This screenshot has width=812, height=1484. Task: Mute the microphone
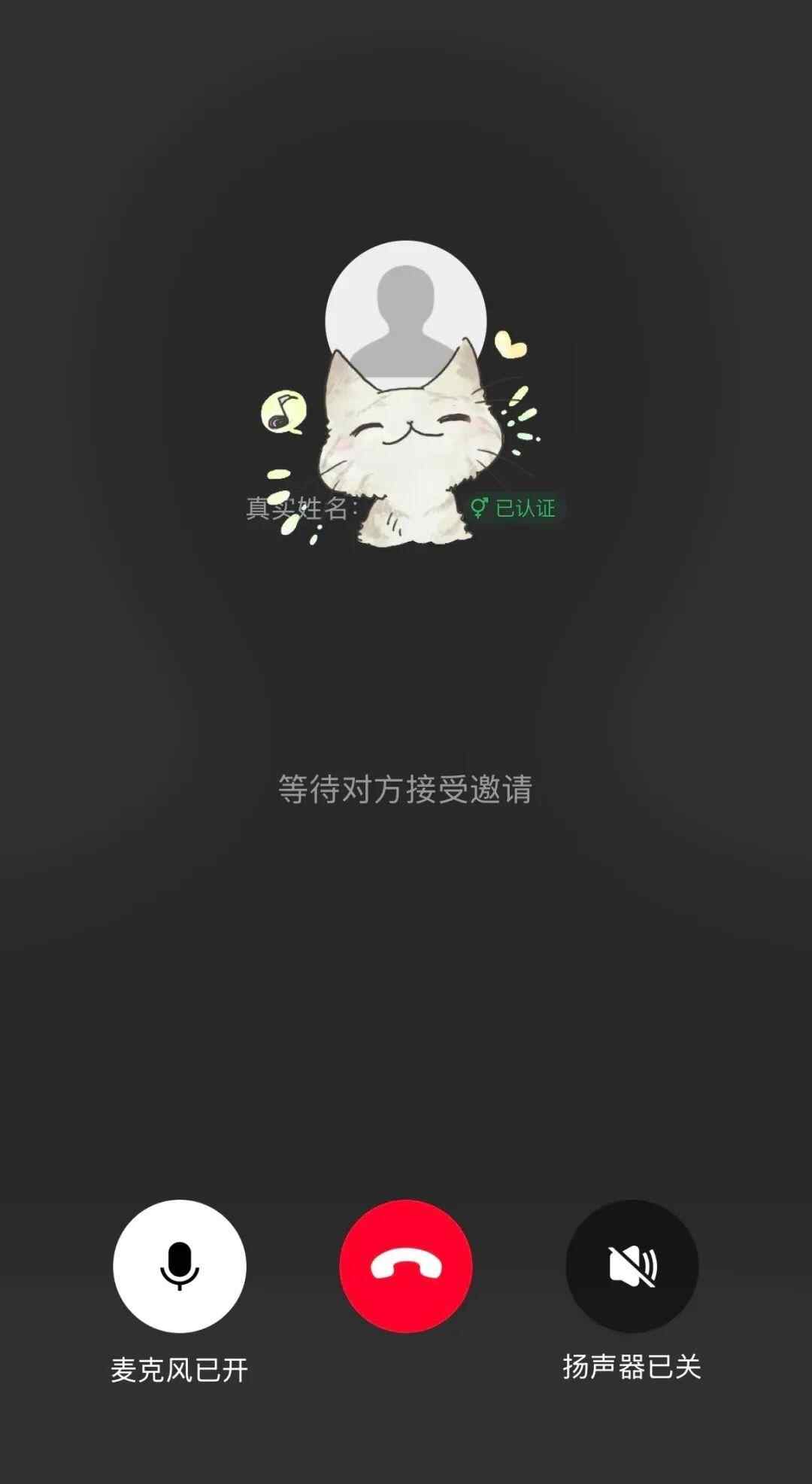[180, 1266]
